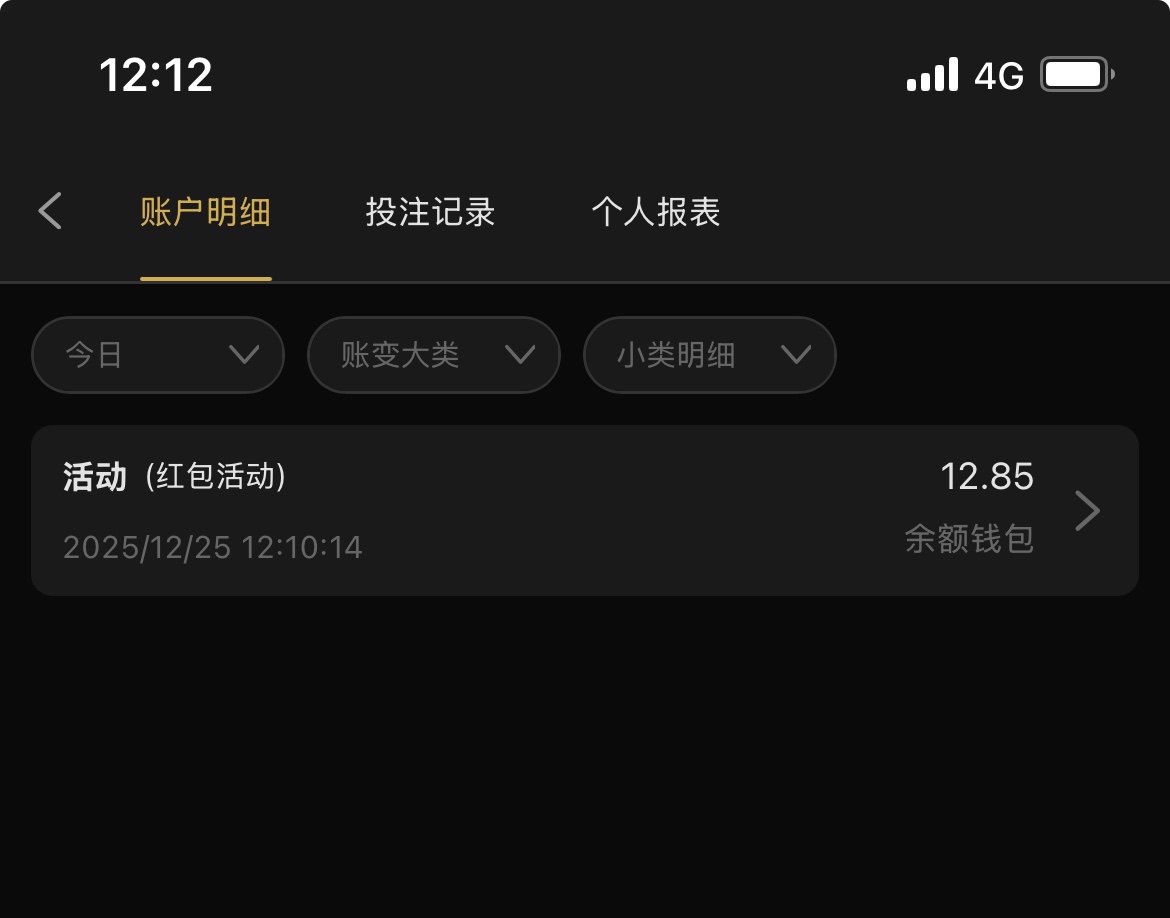Switch to the 个人报表 tab

click(x=656, y=212)
